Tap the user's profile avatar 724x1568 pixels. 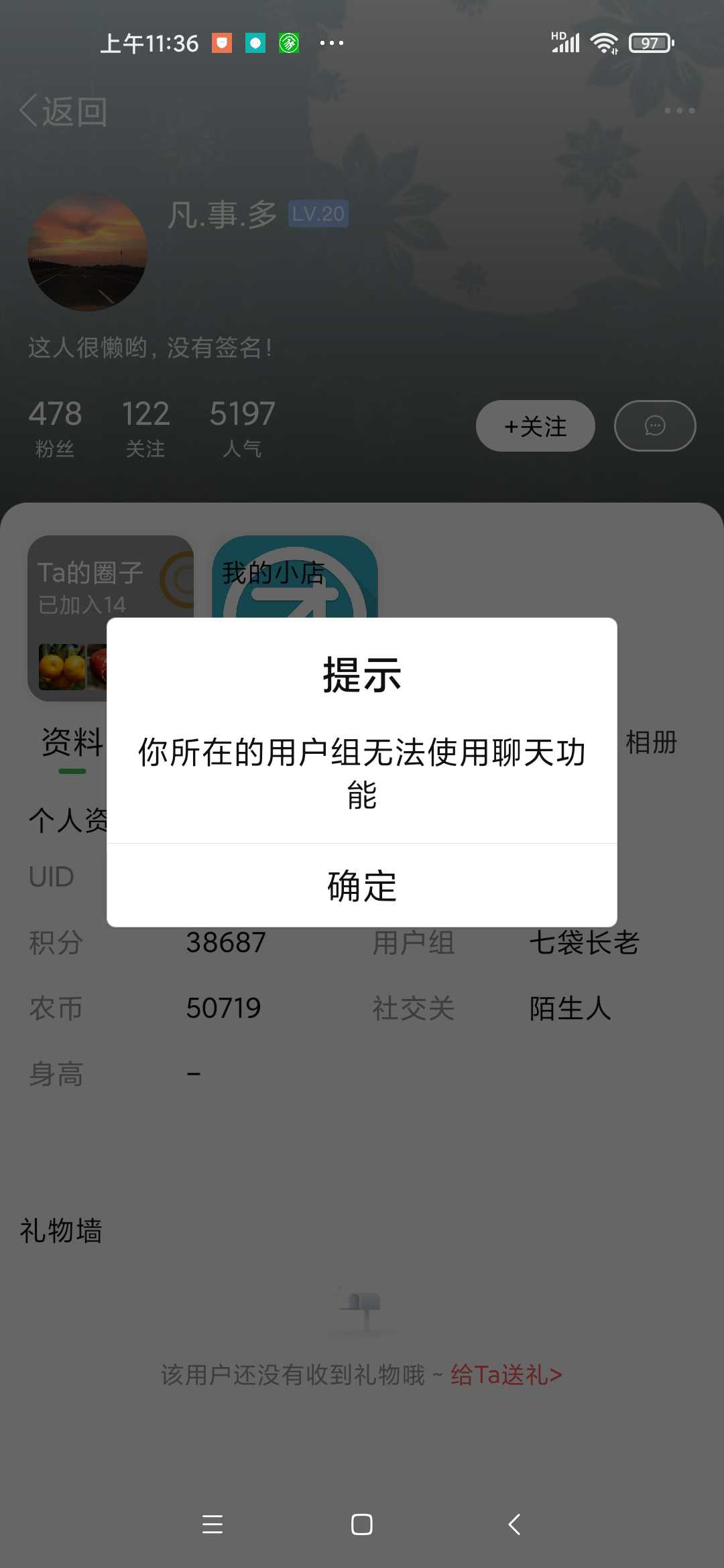(87, 252)
